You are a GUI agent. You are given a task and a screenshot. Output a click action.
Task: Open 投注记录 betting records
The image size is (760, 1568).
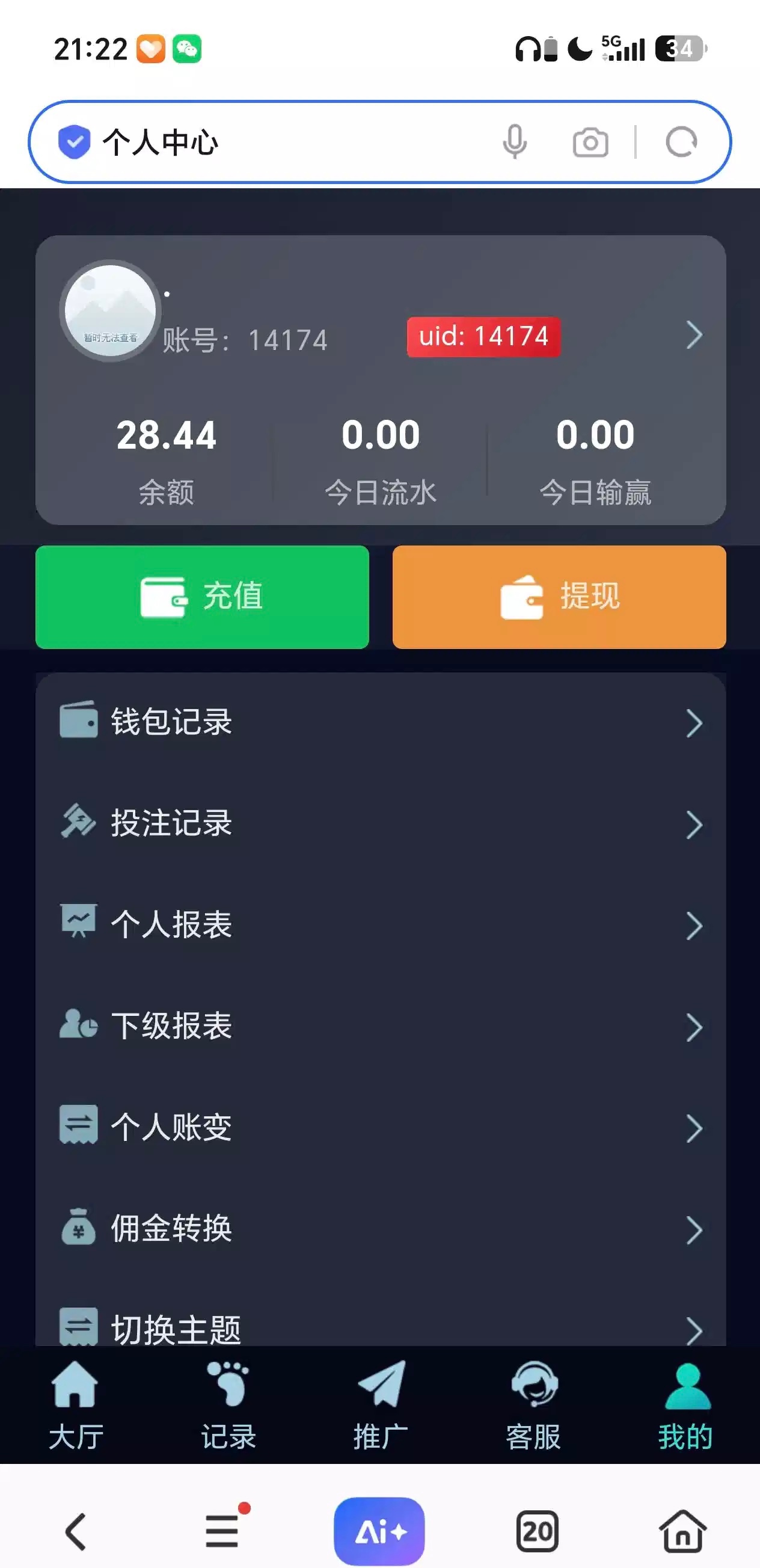click(381, 823)
